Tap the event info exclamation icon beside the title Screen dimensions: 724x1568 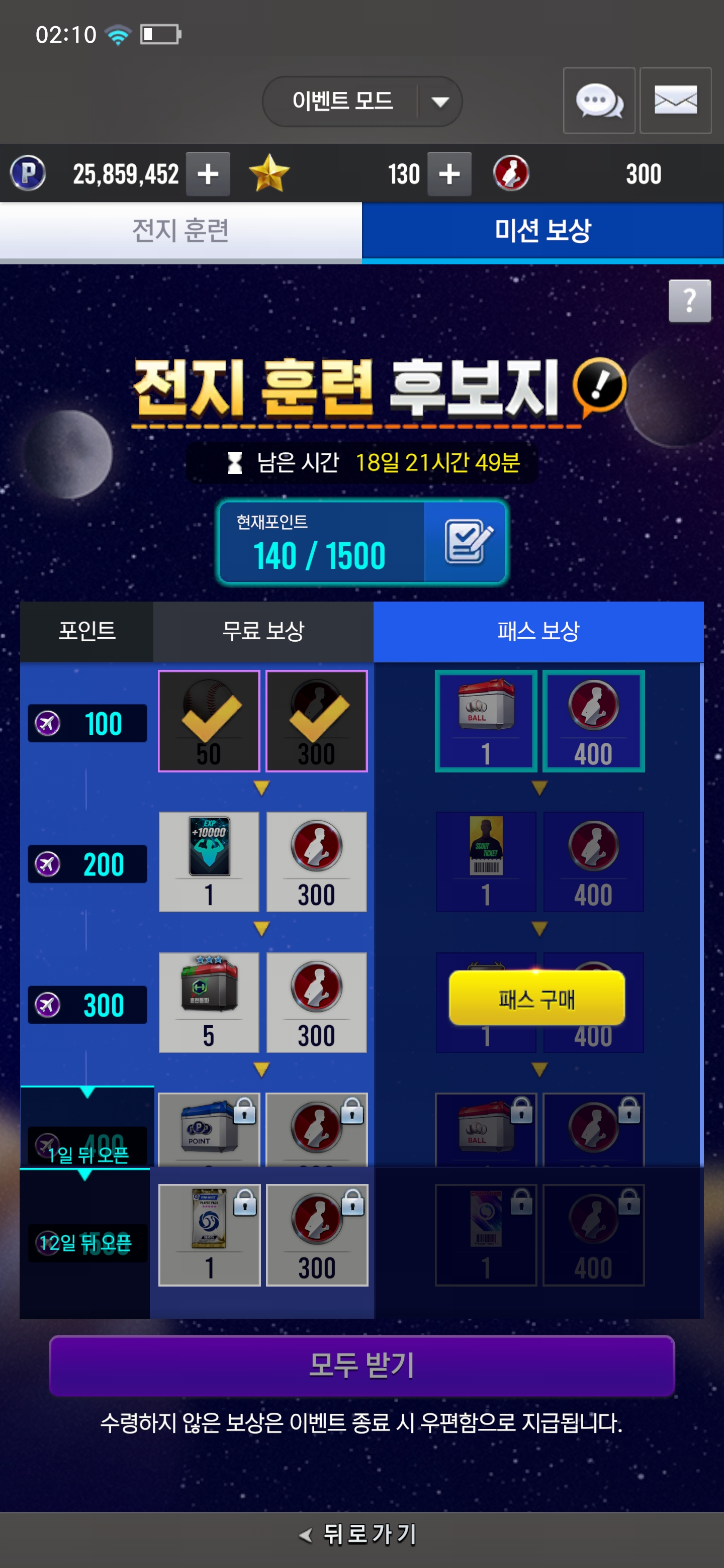pyautogui.click(x=599, y=385)
